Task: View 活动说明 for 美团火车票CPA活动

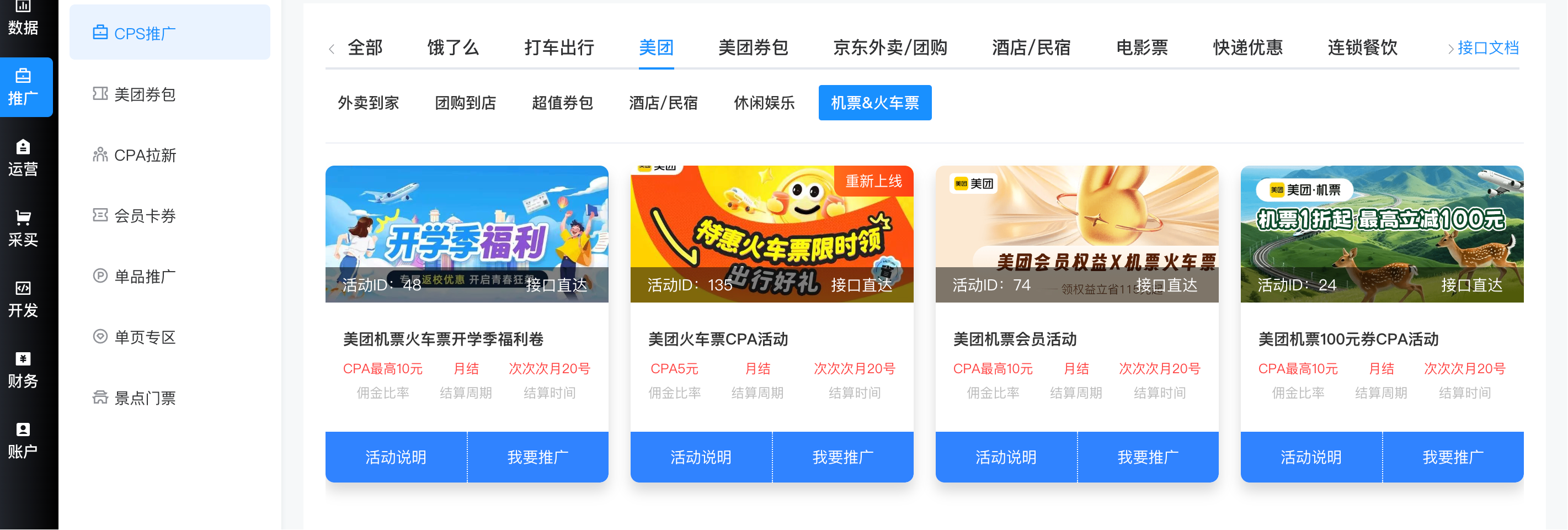Action: tap(701, 457)
